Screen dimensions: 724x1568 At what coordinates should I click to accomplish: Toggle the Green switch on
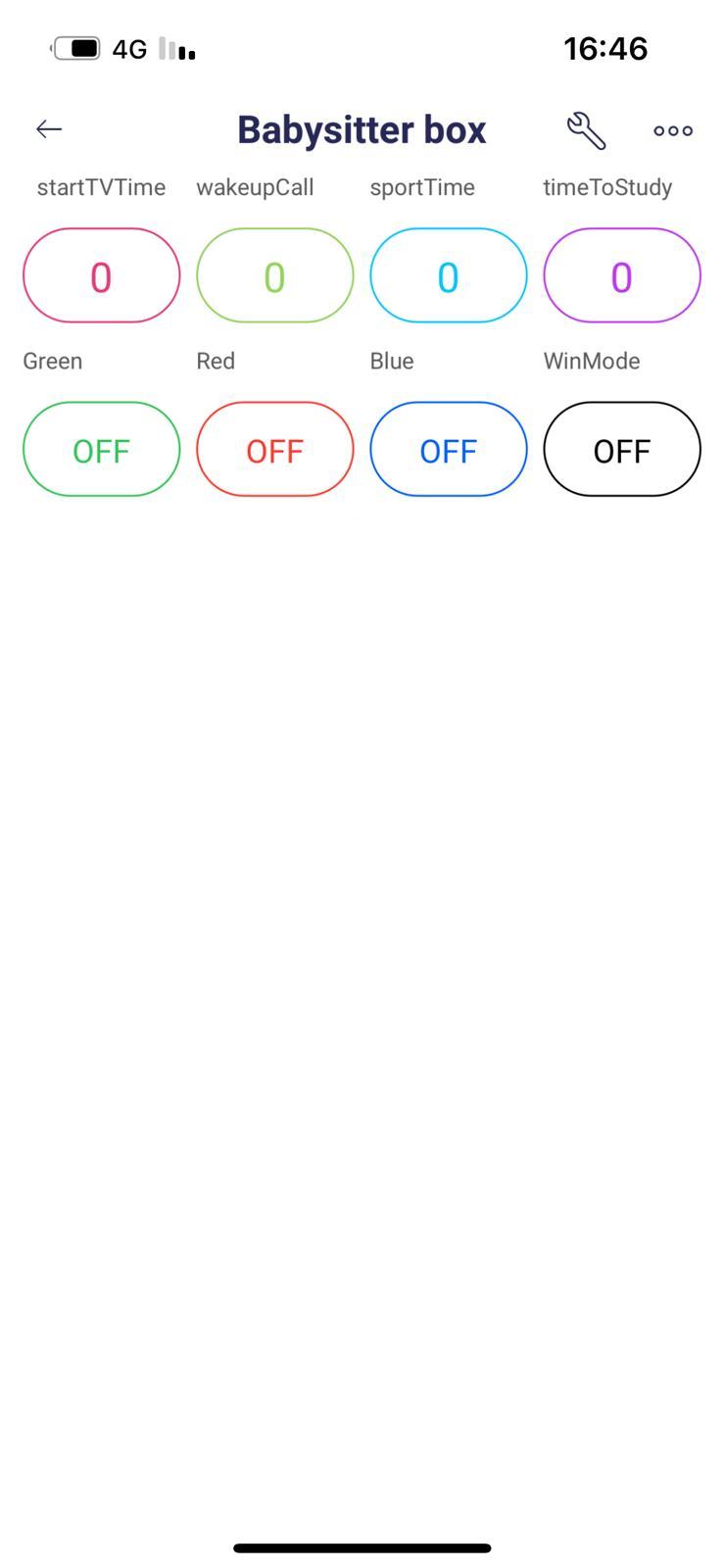(x=102, y=449)
